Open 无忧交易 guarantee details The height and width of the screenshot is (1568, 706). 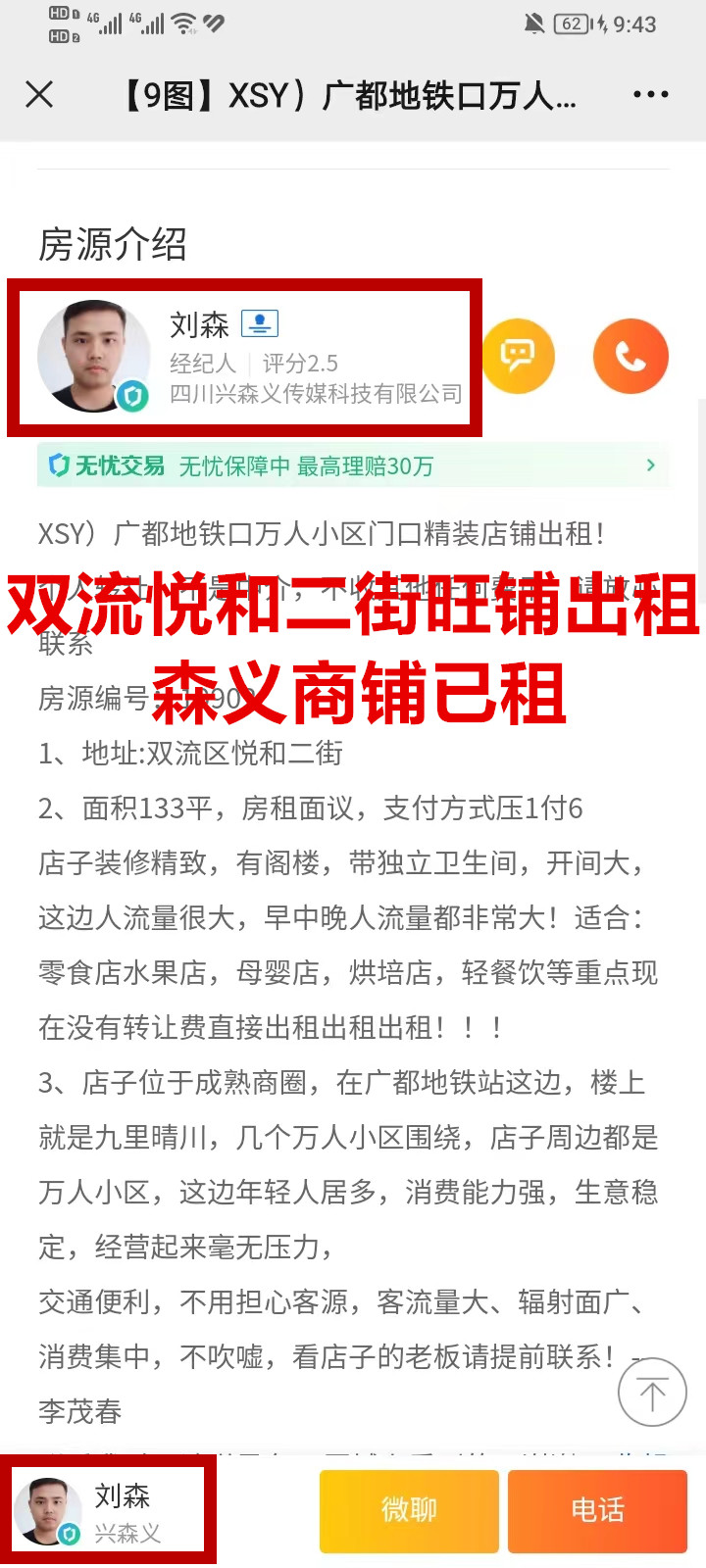[353, 465]
